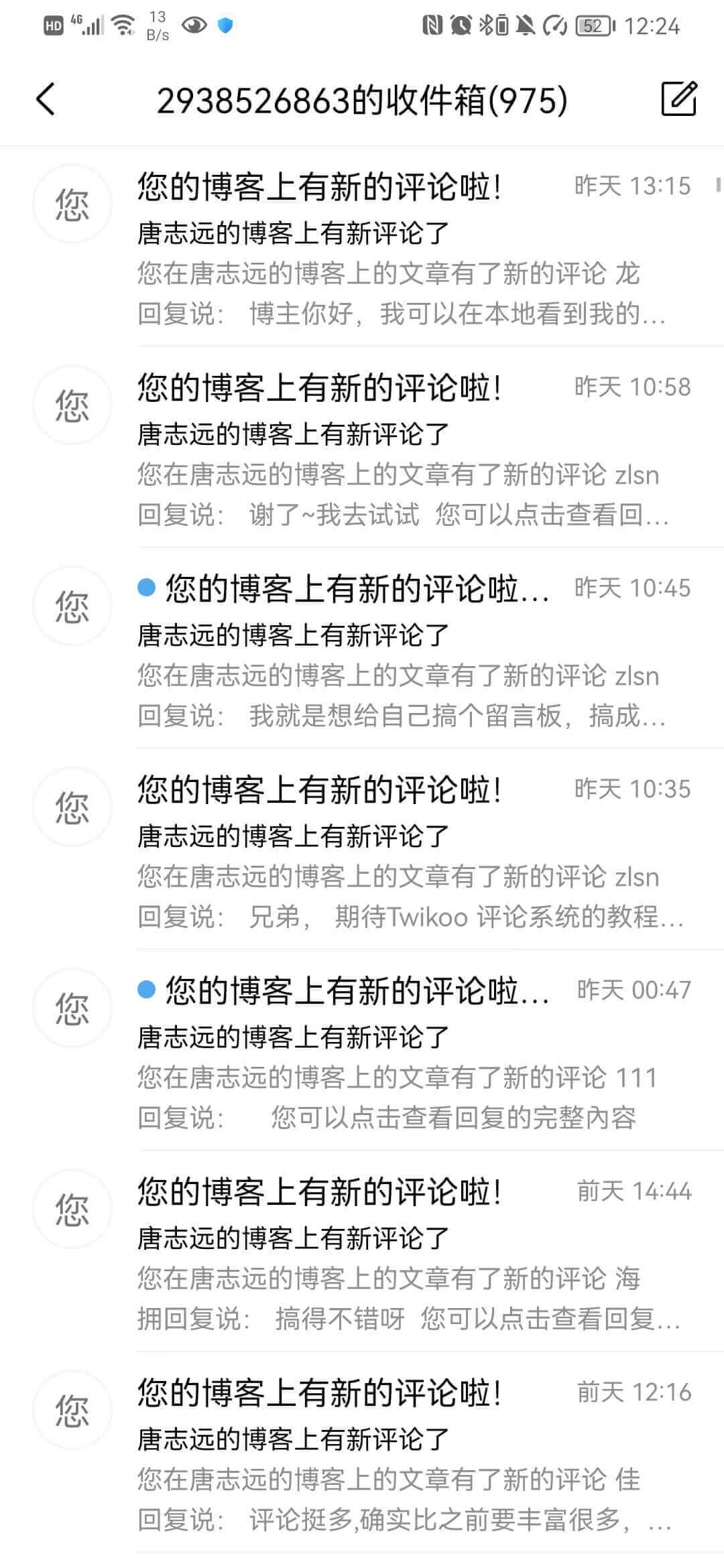The image size is (724, 1568).
Task: Tap the 您 avatar on the 前天 14:44 email
Action: pyautogui.click(x=71, y=1209)
